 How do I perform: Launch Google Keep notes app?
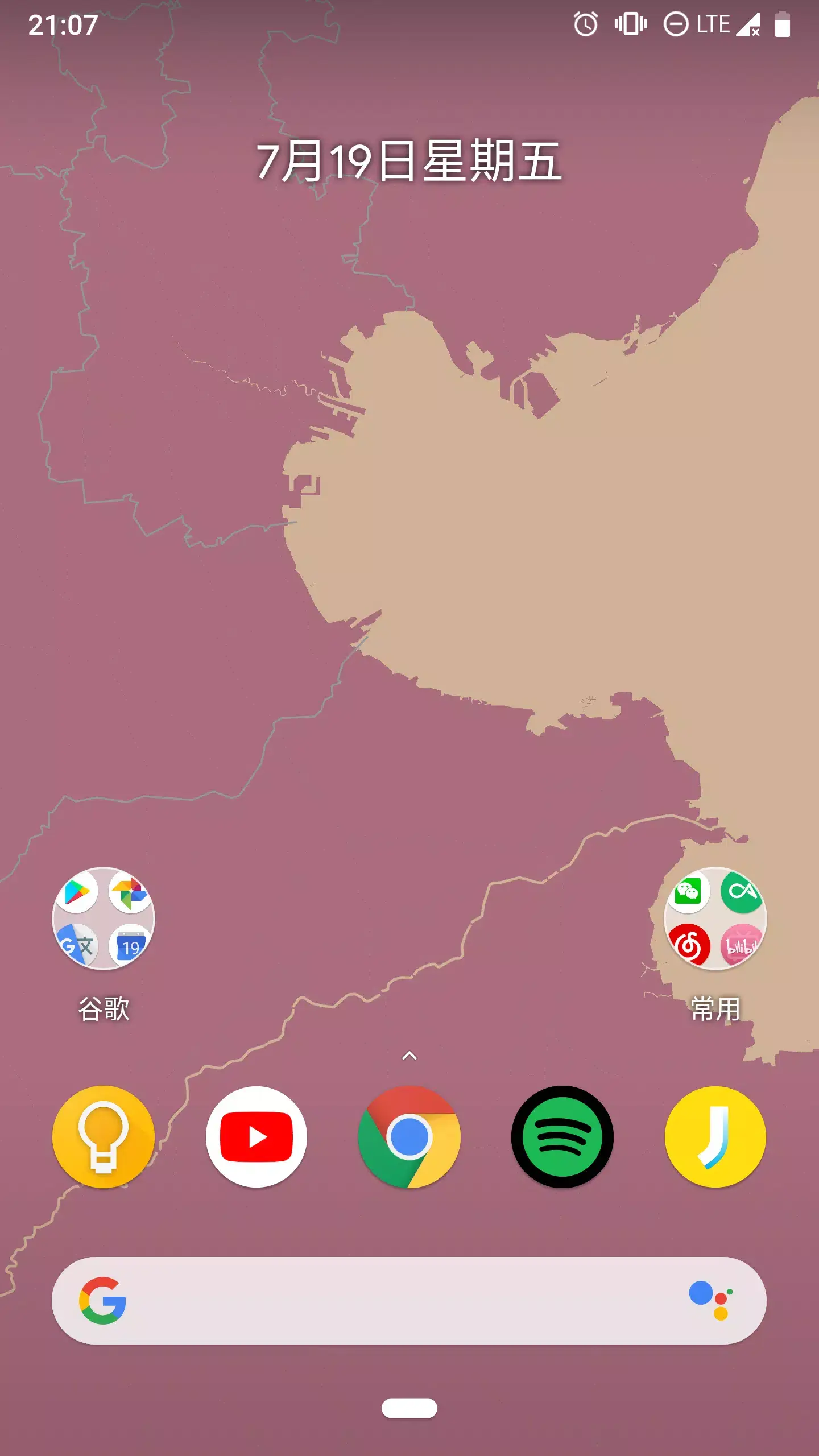[103, 1137]
